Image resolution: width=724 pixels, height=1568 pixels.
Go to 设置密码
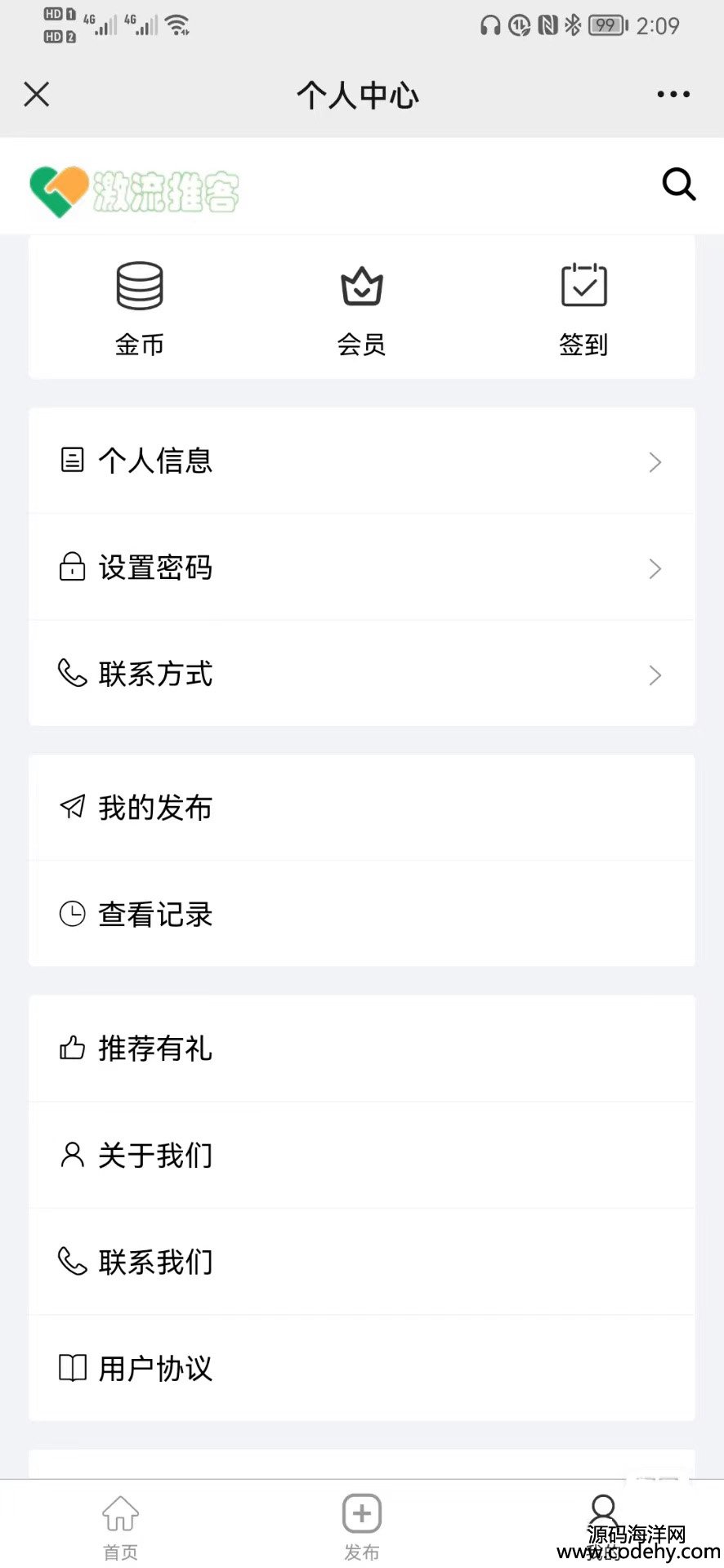click(x=361, y=568)
